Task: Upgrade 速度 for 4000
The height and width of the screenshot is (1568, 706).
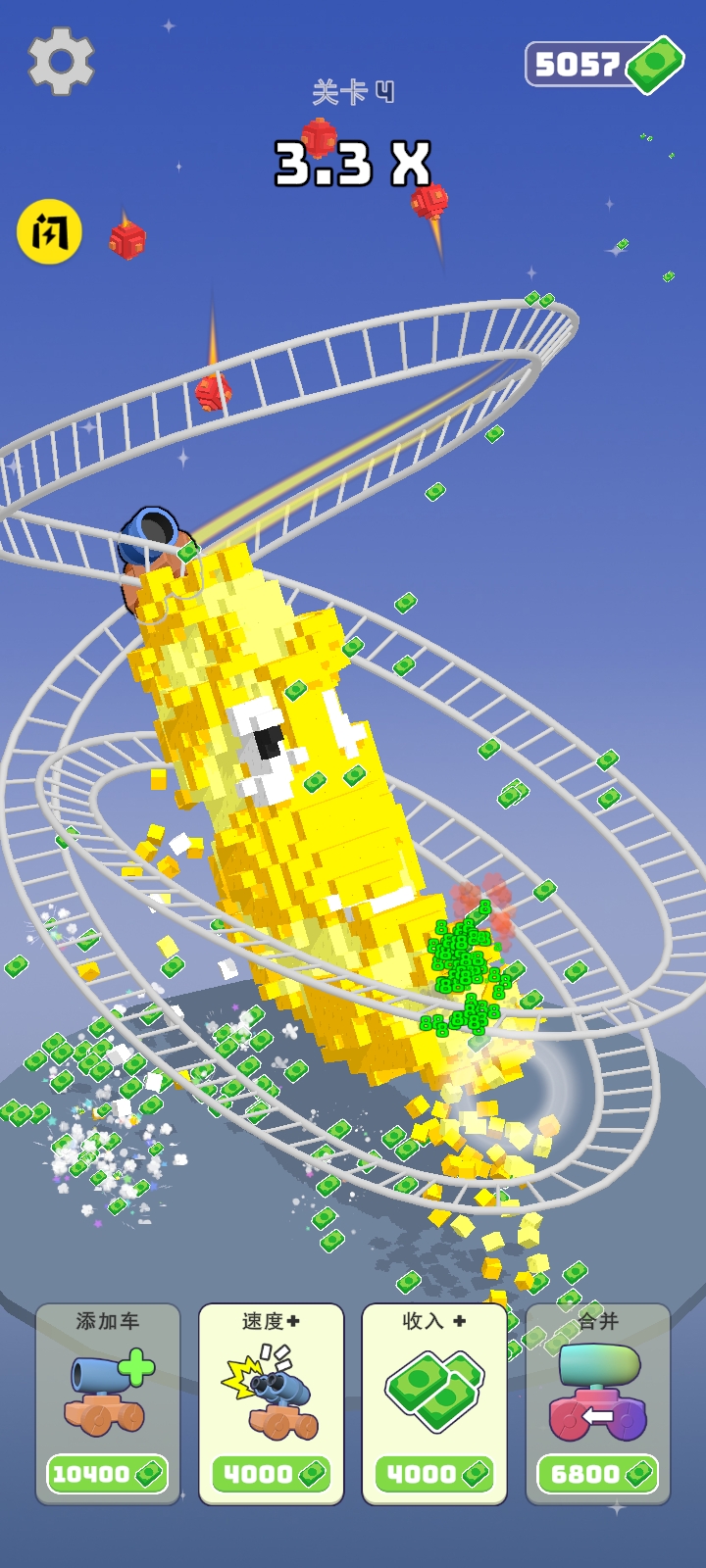Action: [271, 1403]
